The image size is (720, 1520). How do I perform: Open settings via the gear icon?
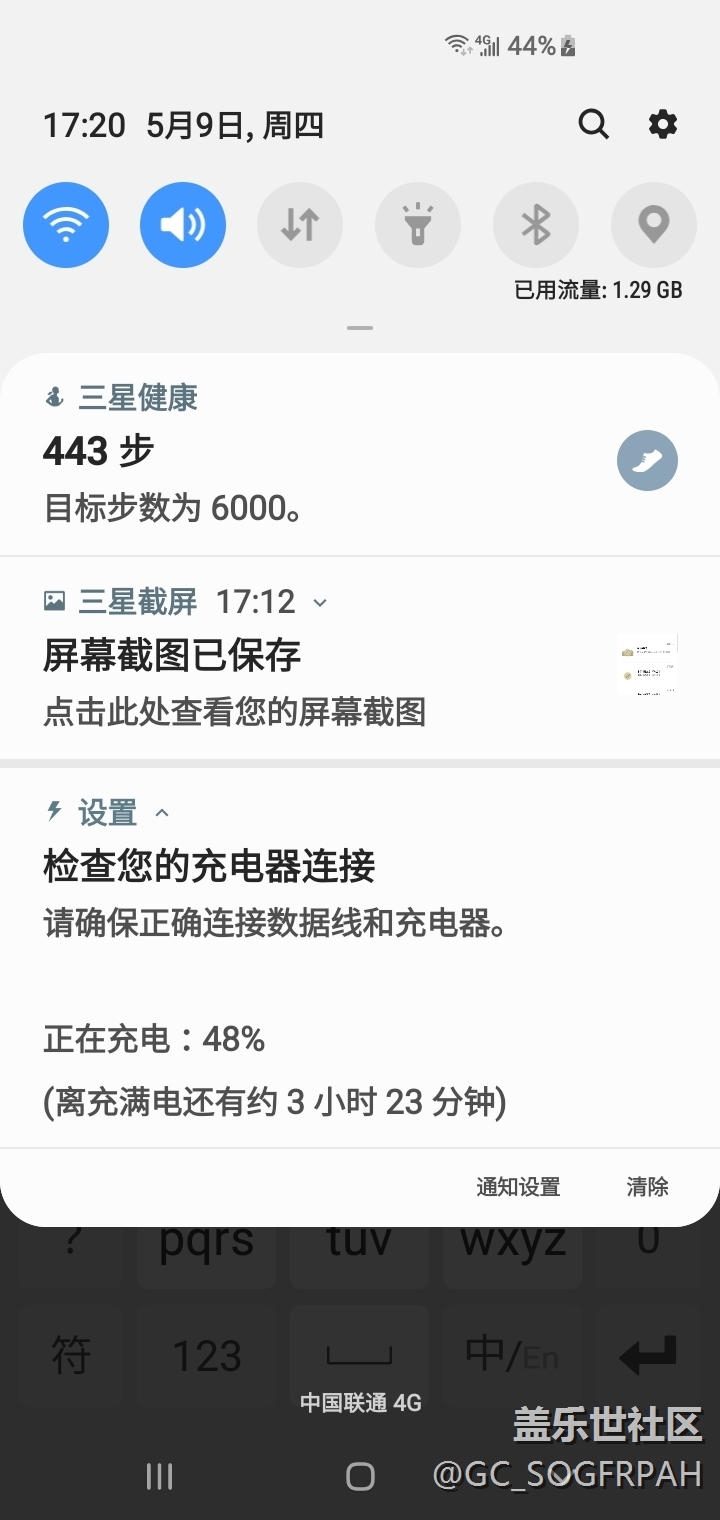point(662,125)
